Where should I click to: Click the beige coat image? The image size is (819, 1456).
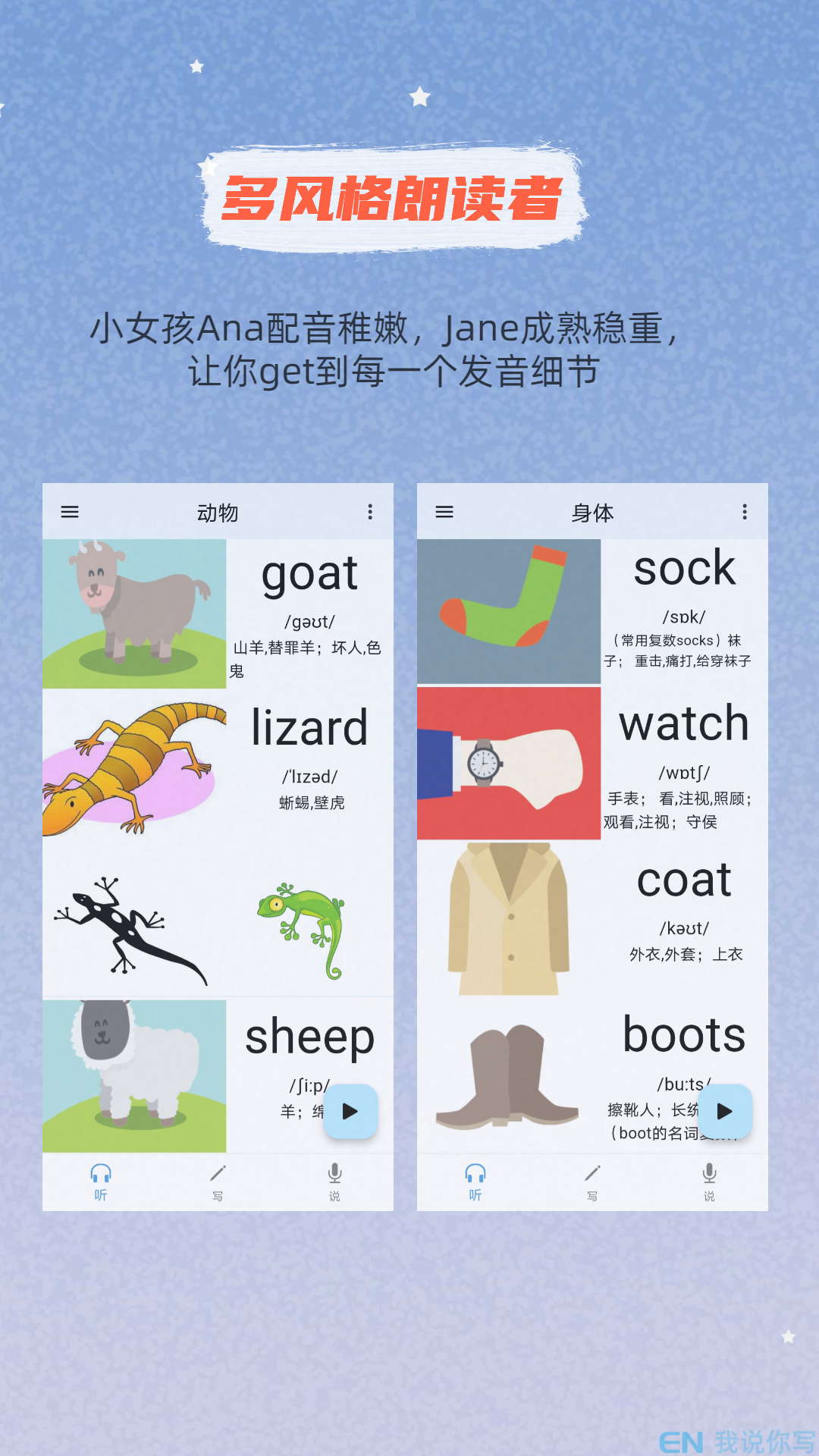pos(508,918)
